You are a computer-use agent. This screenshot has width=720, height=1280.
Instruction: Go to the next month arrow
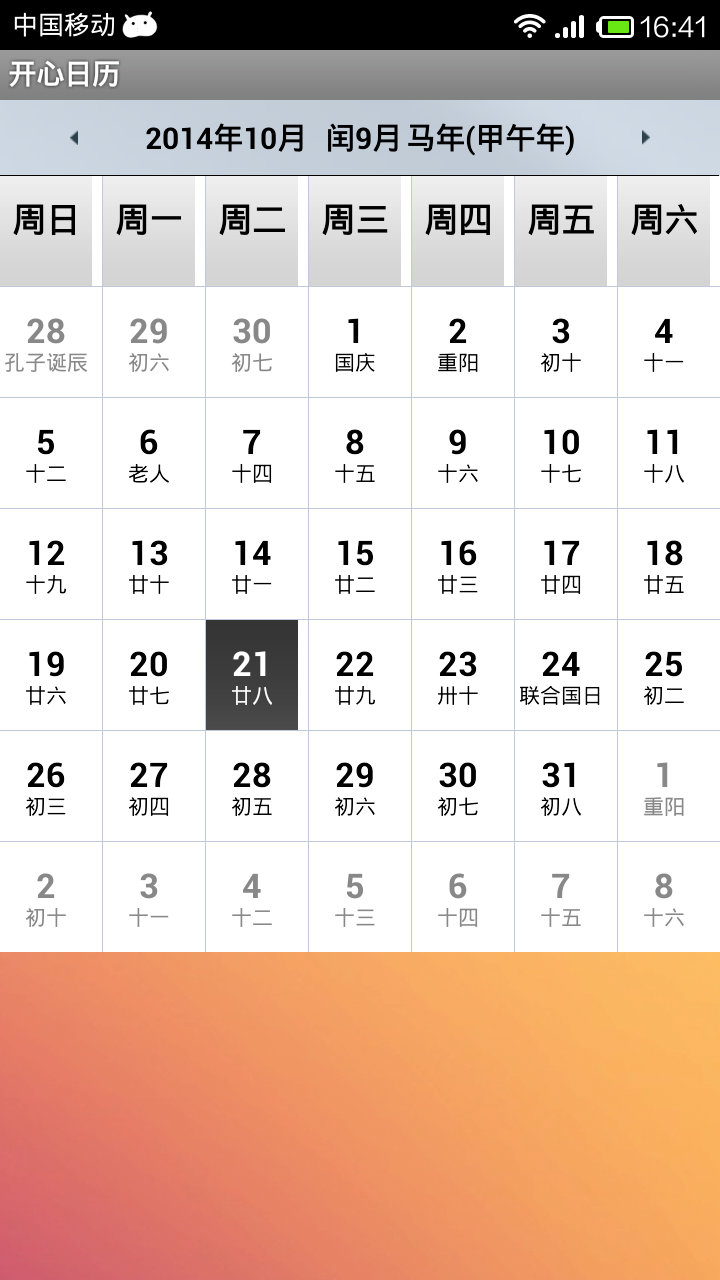[645, 138]
